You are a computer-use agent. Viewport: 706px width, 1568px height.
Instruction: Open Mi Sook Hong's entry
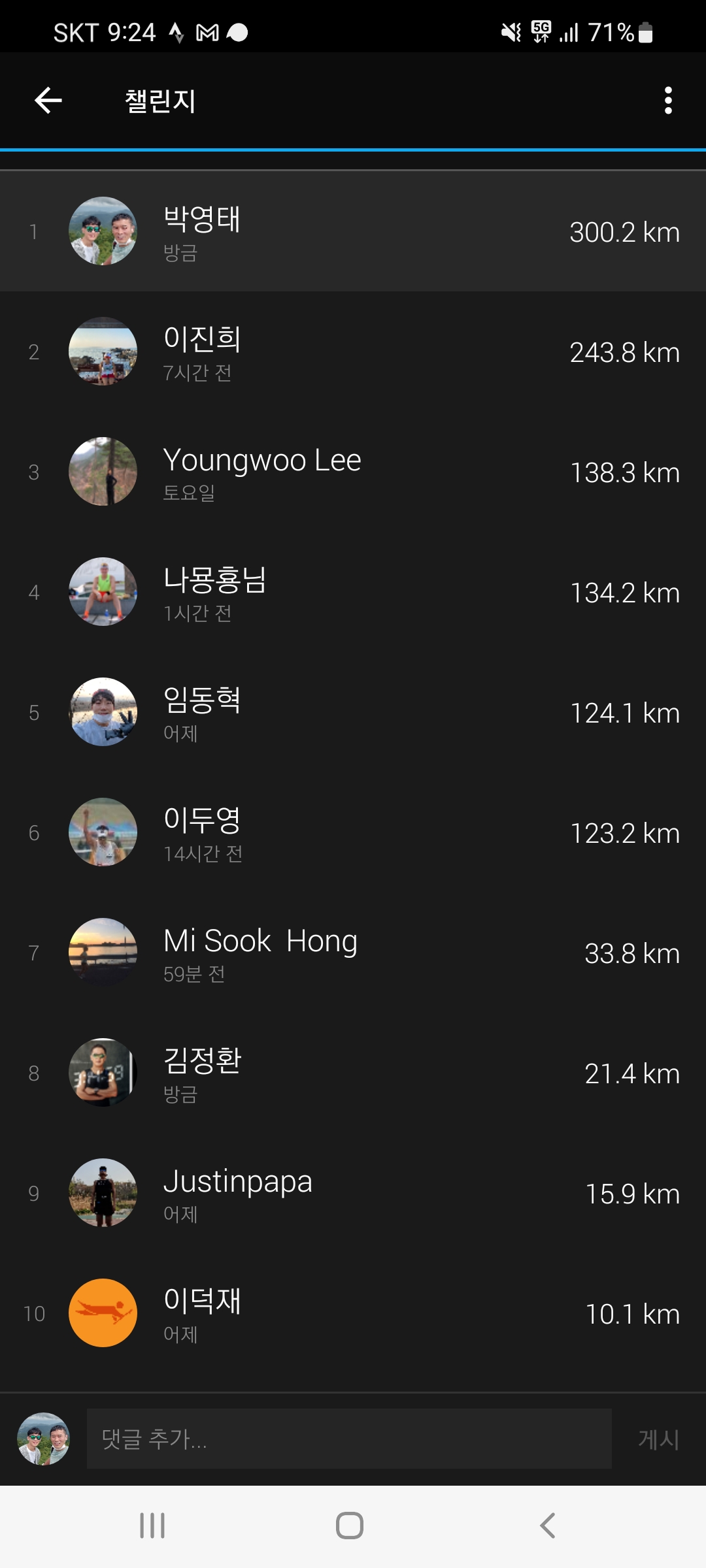click(x=353, y=953)
